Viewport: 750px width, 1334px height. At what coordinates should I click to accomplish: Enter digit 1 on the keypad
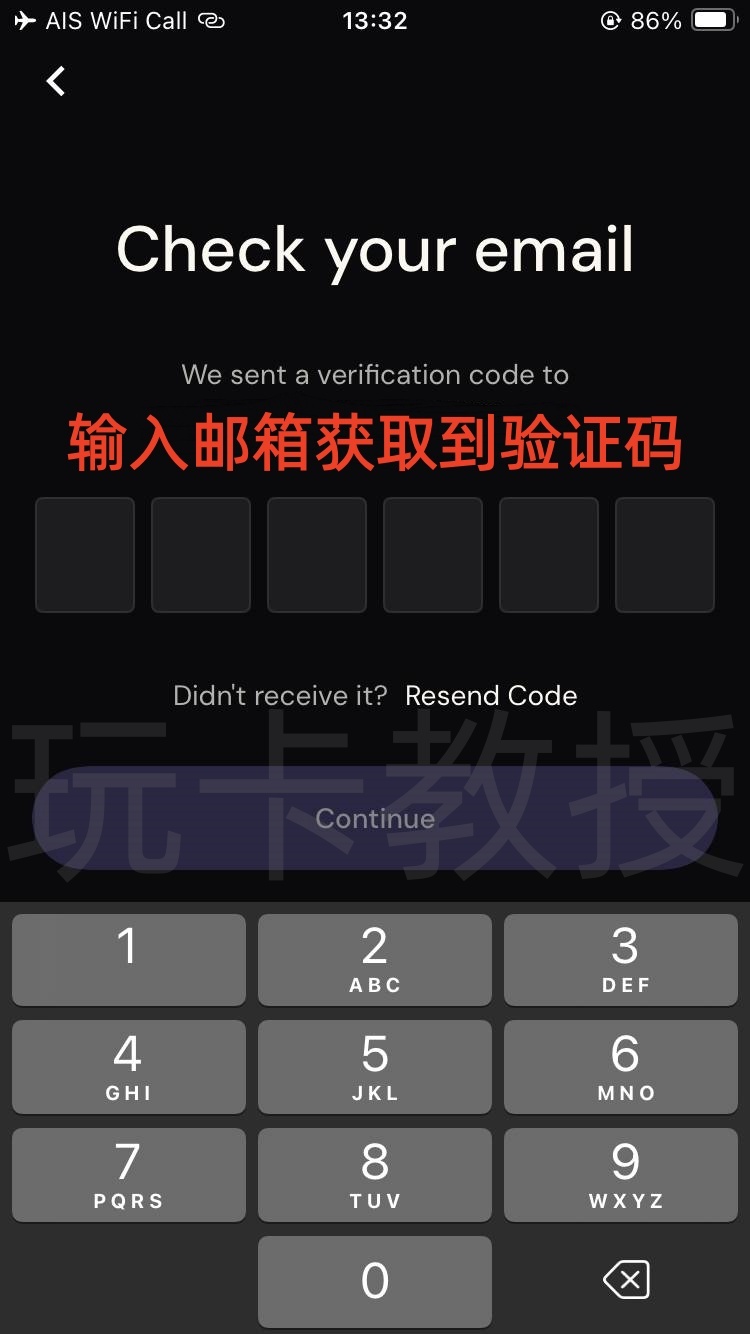128,959
